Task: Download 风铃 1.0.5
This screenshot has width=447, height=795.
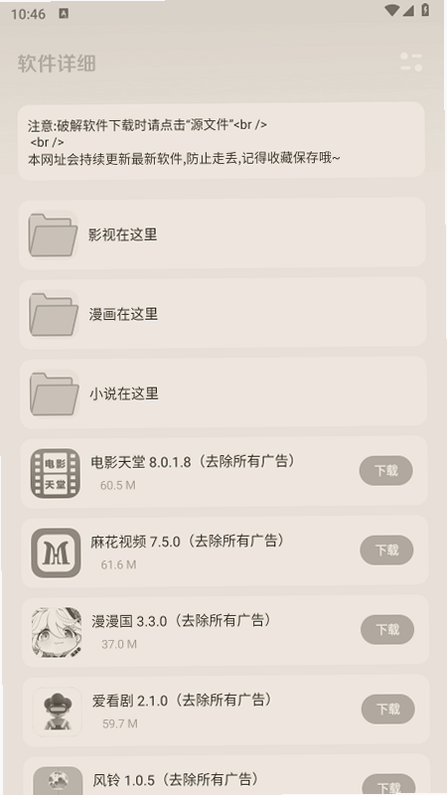Action: (x=389, y=785)
